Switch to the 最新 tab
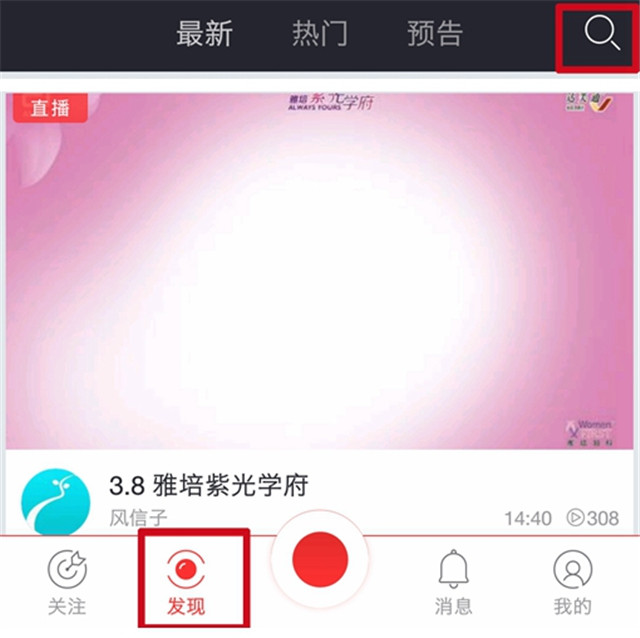 204,34
